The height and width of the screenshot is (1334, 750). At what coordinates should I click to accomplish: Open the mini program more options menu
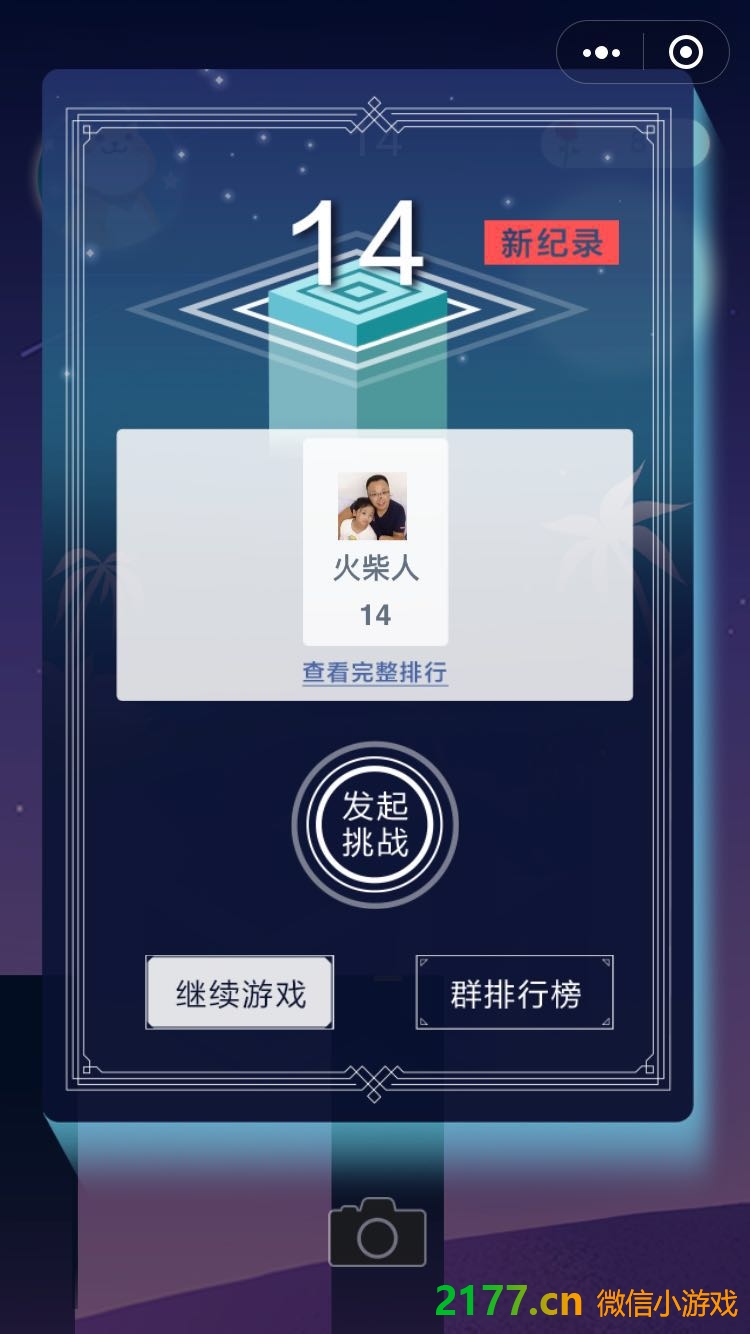(x=601, y=52)
